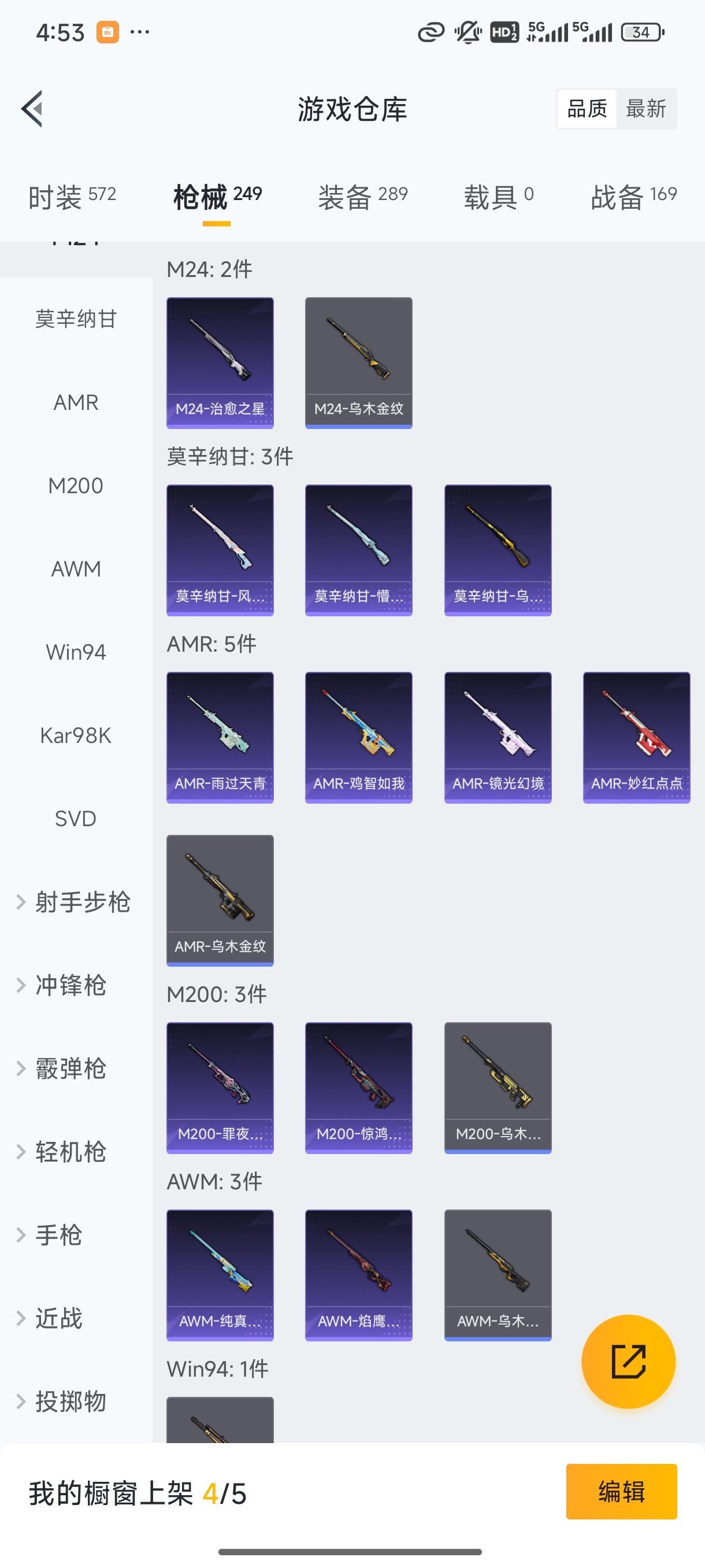Open the AMR-鸡智如我 weapon icon
The width and height of the screenshot is (705, 1568).
(358, 737)
